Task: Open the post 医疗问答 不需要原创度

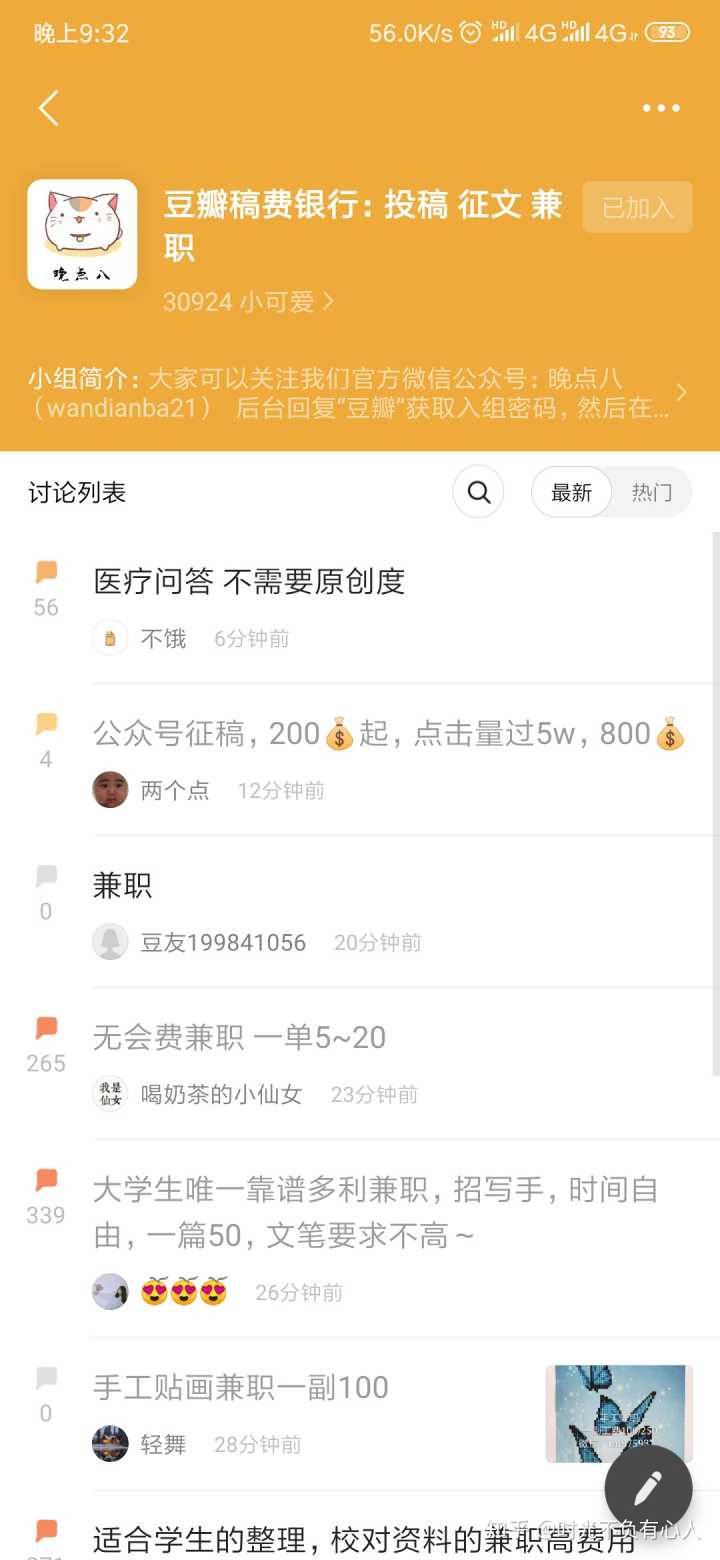Action: 249,581
